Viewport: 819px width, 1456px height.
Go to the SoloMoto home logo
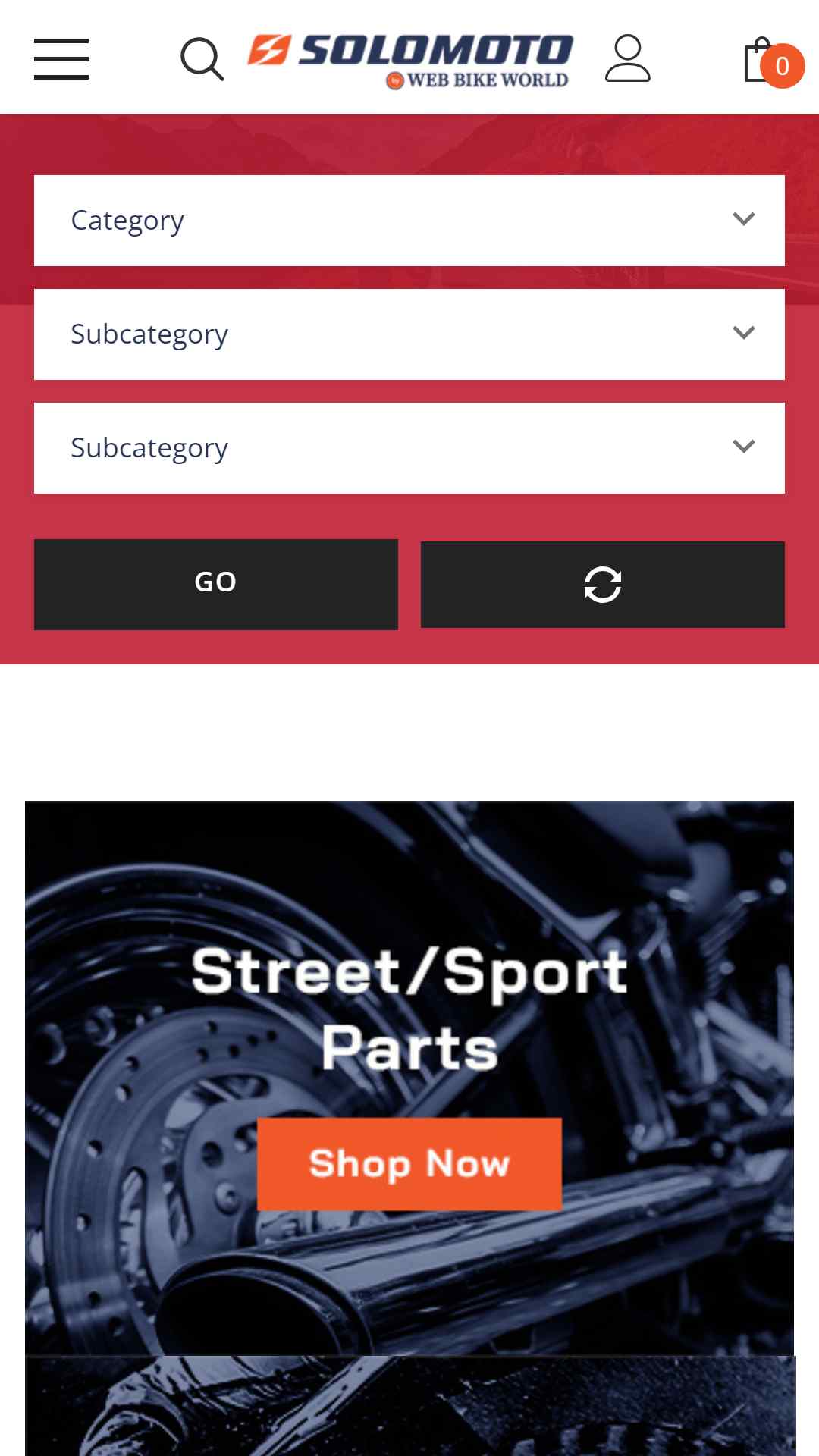[x=410, y=61]
